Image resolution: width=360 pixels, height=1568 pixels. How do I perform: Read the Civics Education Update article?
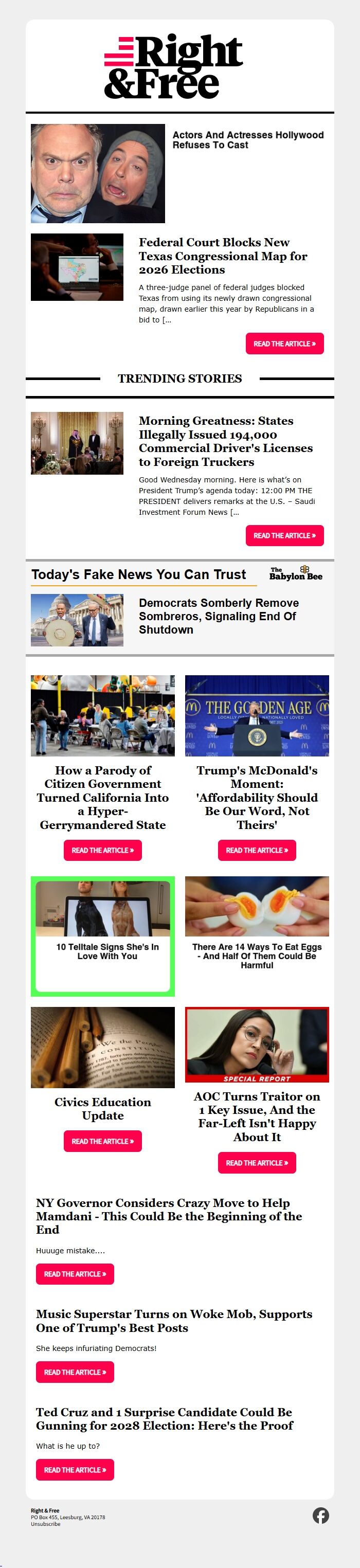102,1141
